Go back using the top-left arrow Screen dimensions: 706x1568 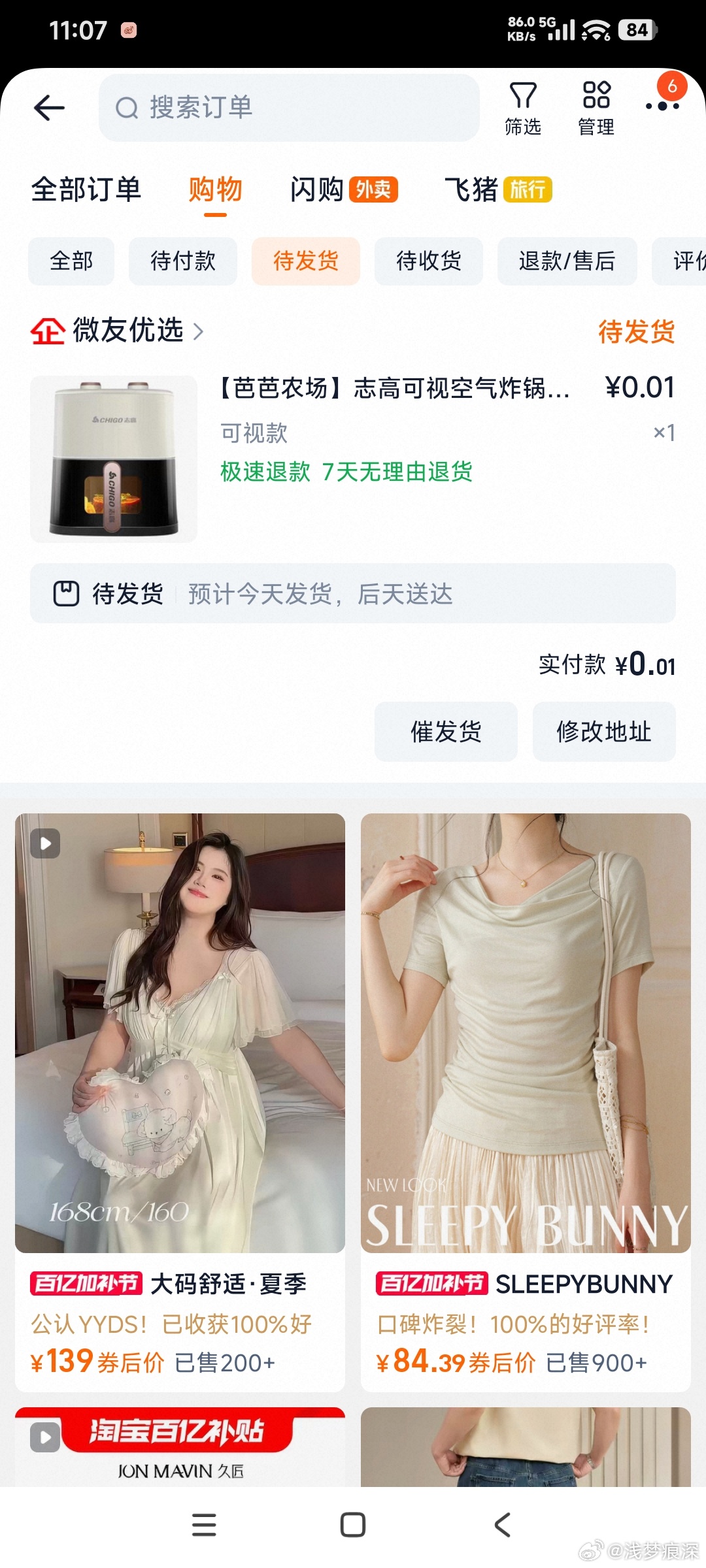pyautogui.click(x=49, y=108)
